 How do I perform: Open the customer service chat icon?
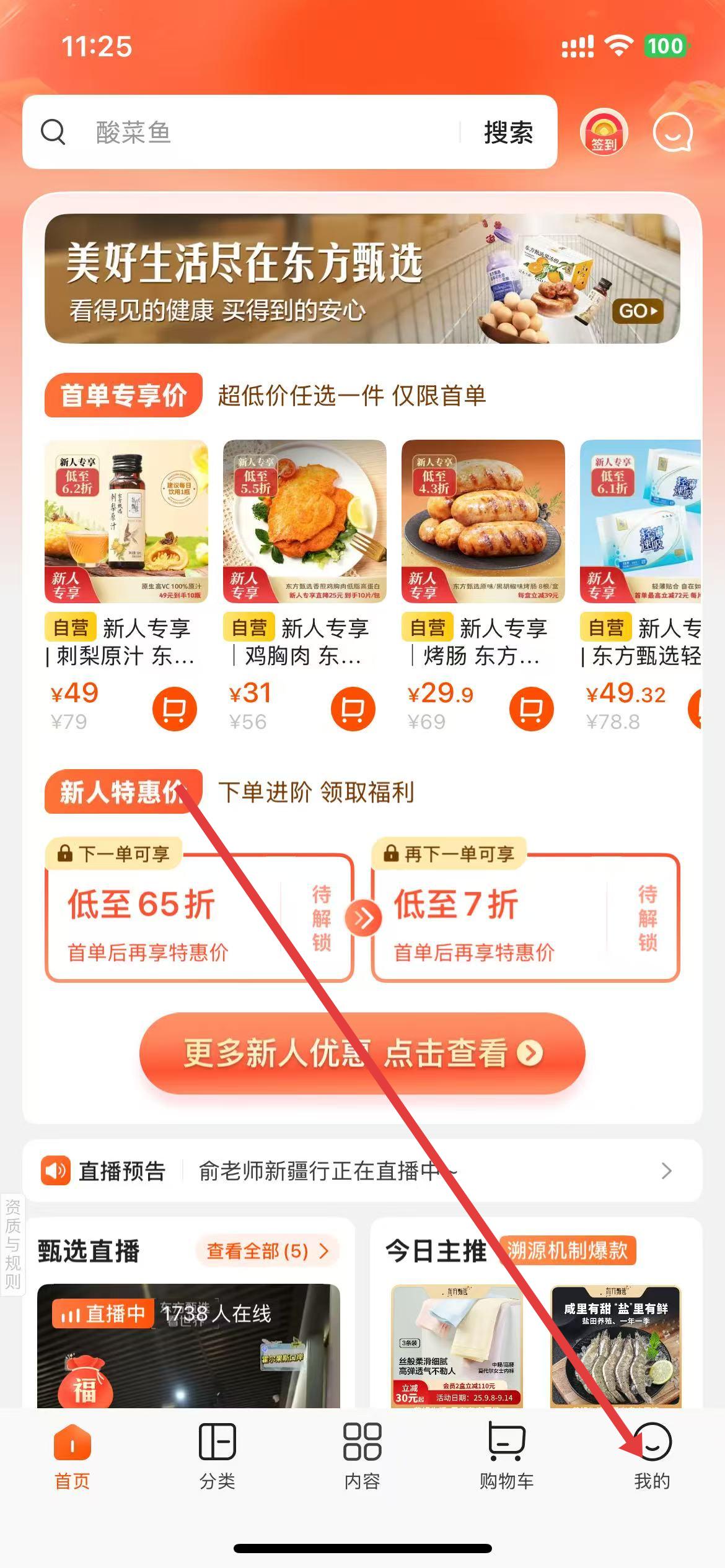click(672, 133)
